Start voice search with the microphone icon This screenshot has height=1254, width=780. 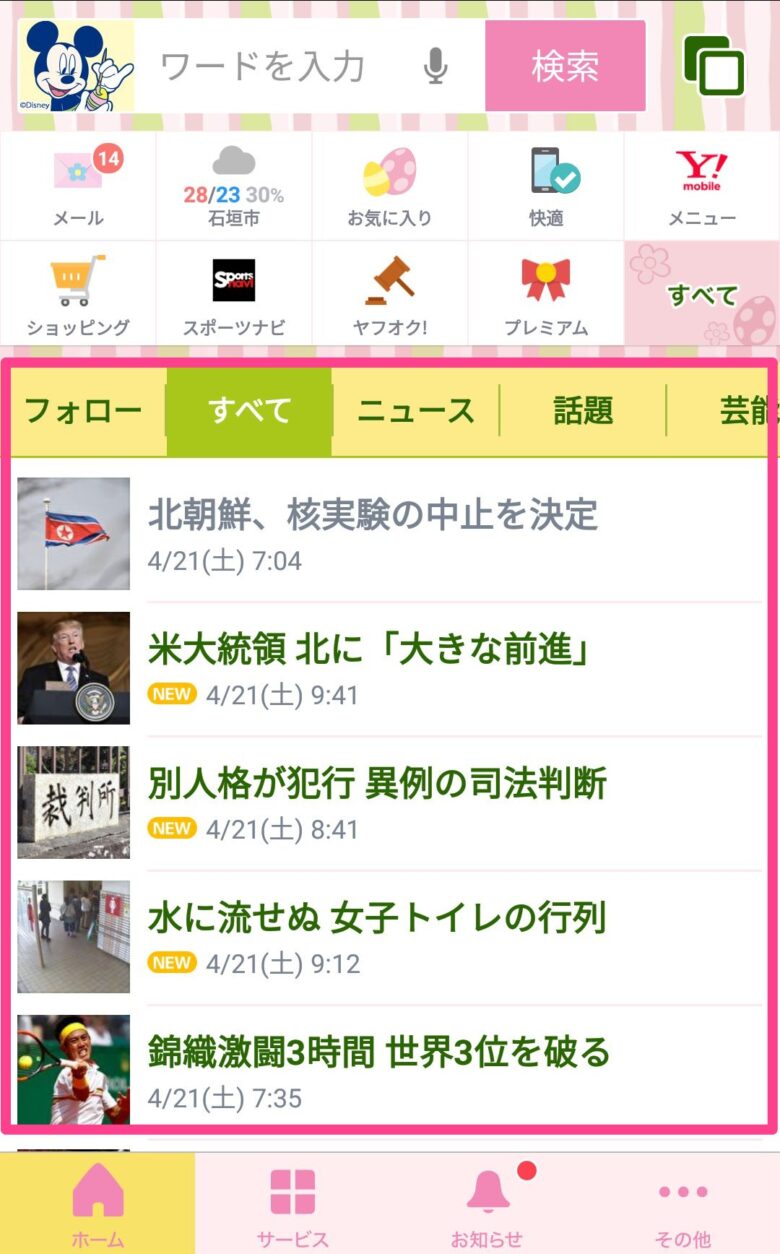click(x=435, y=67)
